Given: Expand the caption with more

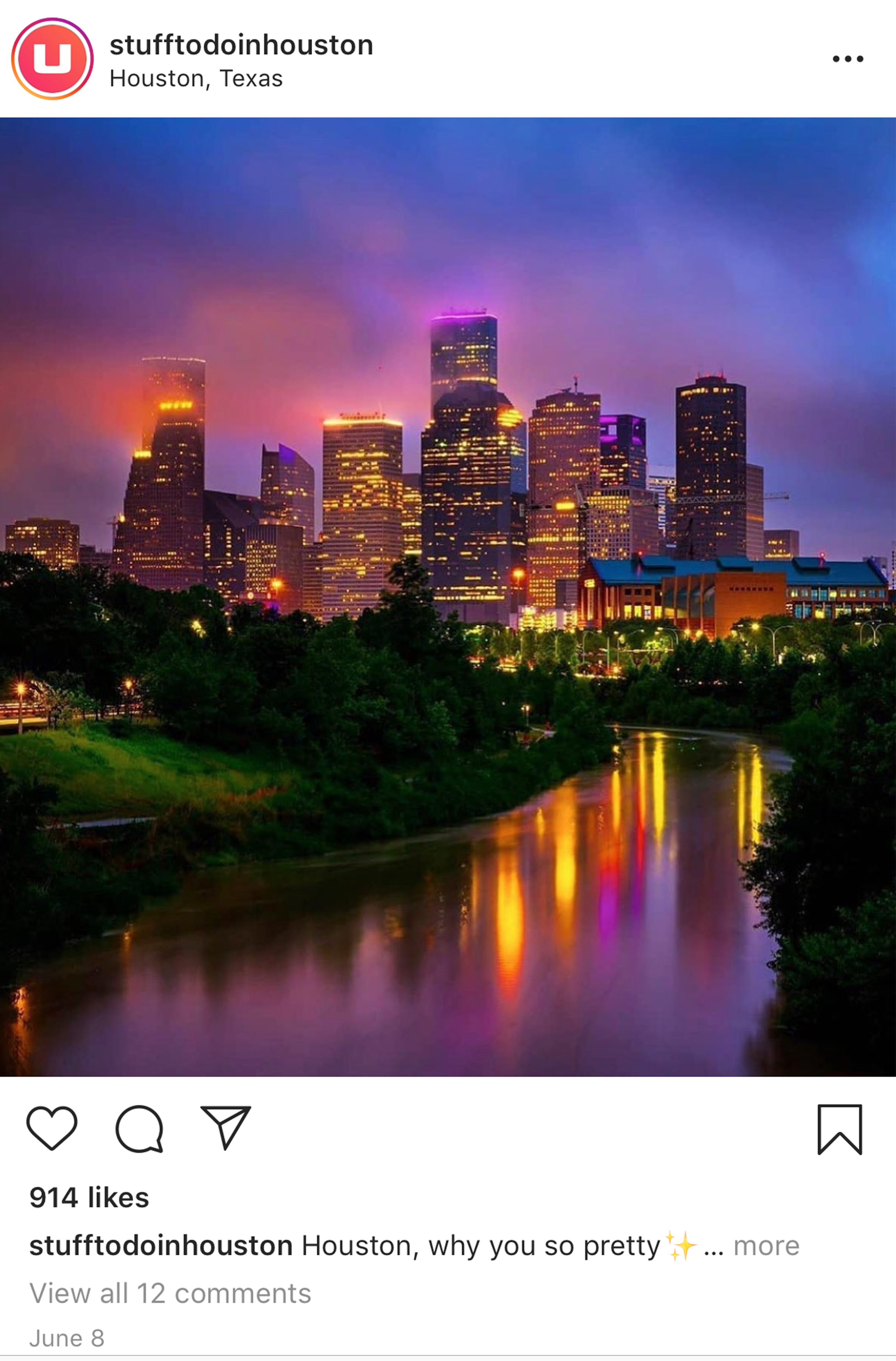Looking at the screenshot, I should click(766, 1246).
